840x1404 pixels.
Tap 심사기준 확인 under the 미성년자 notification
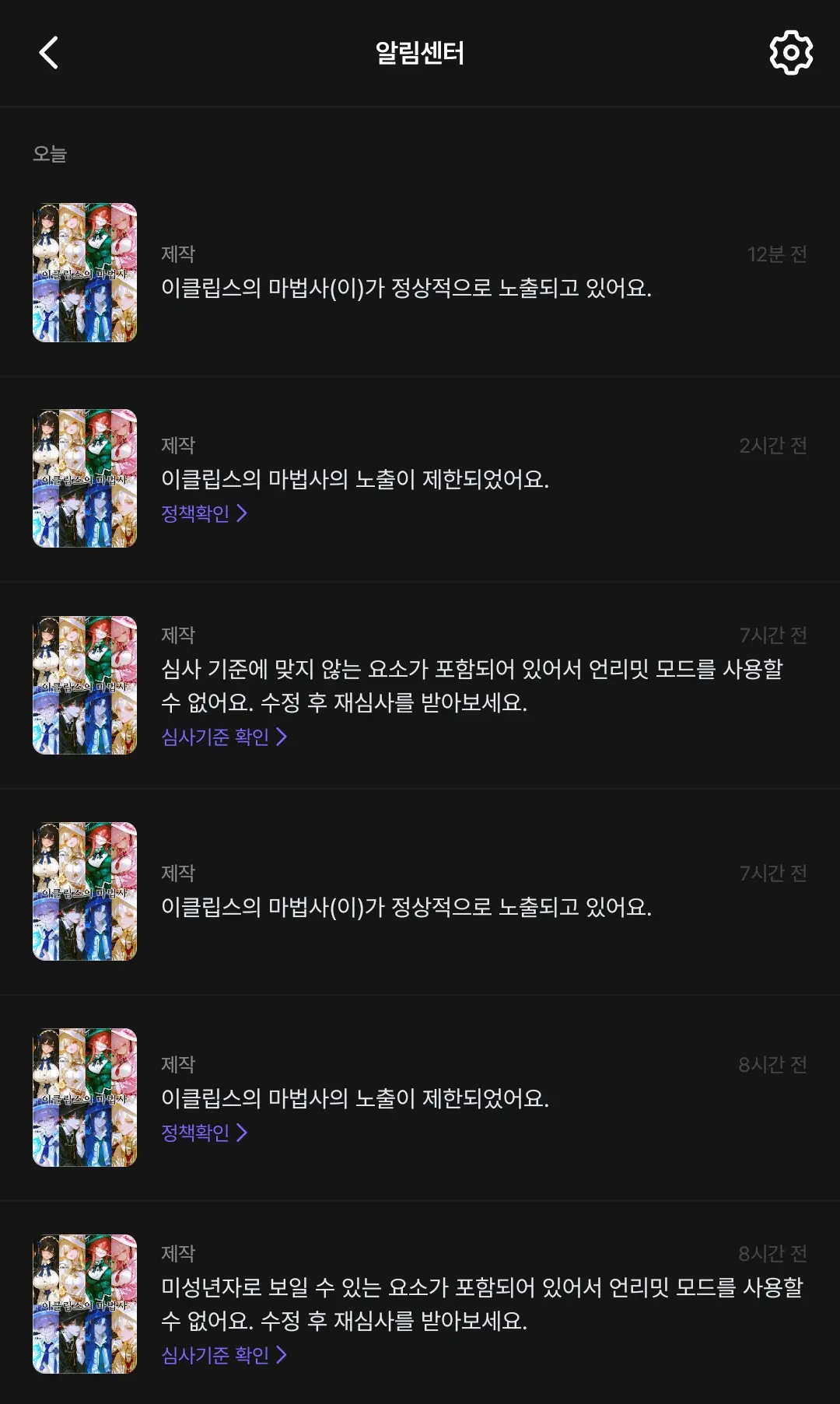point(224,1355)
